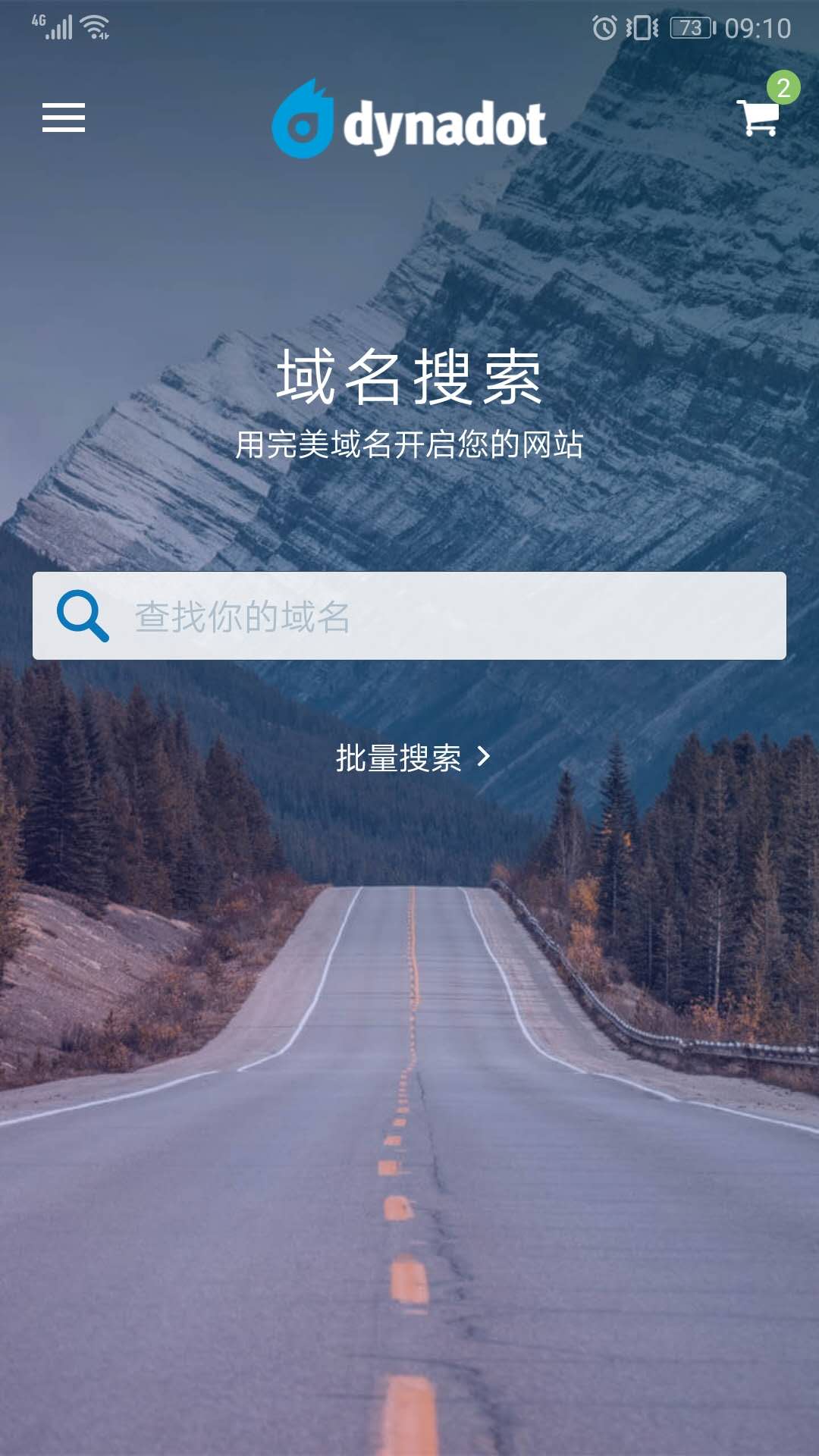819x1456 pixels.
Task: Open the shopping cart
Action: point(759,117)
